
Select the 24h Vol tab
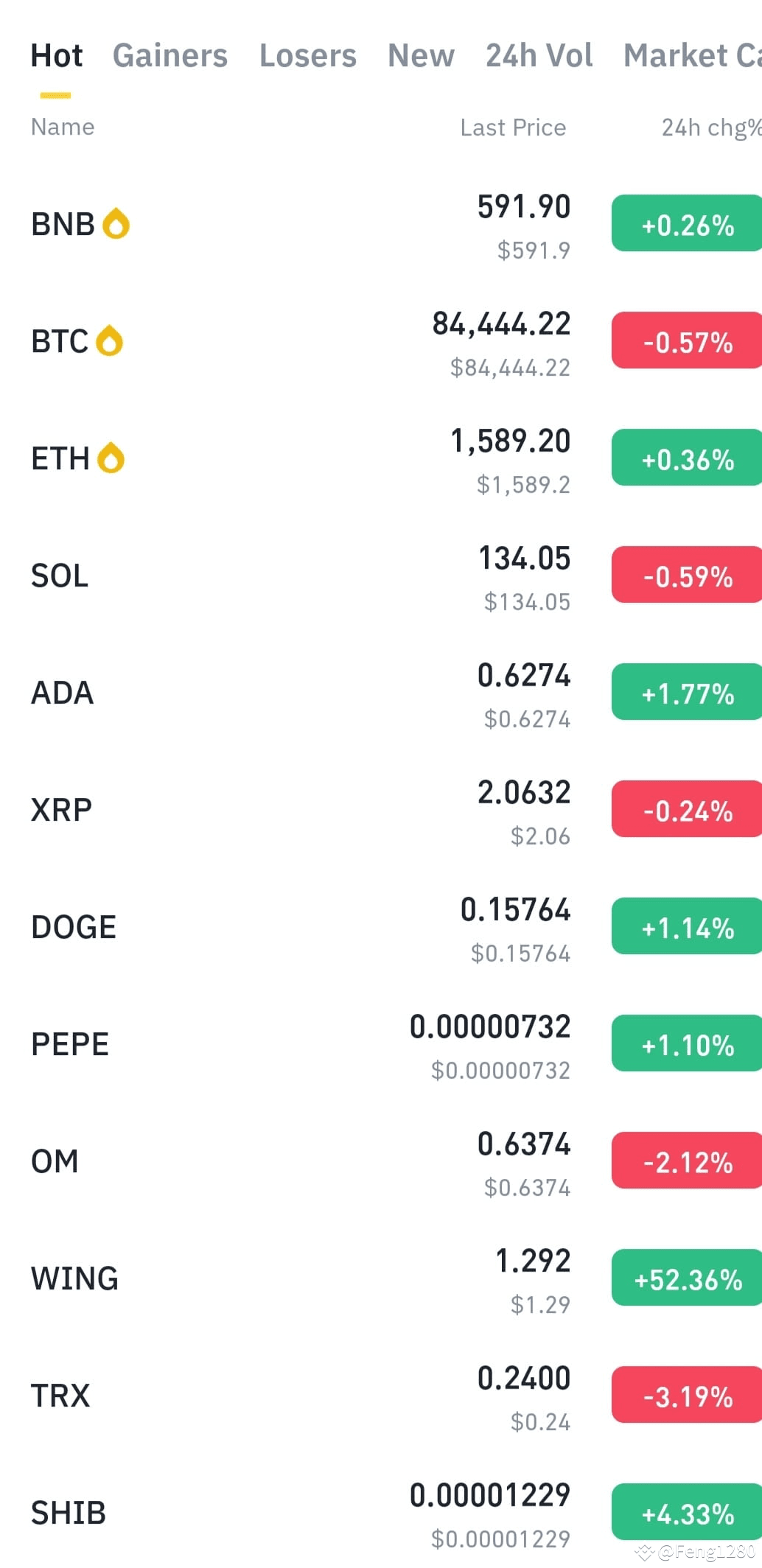point(539,56)
